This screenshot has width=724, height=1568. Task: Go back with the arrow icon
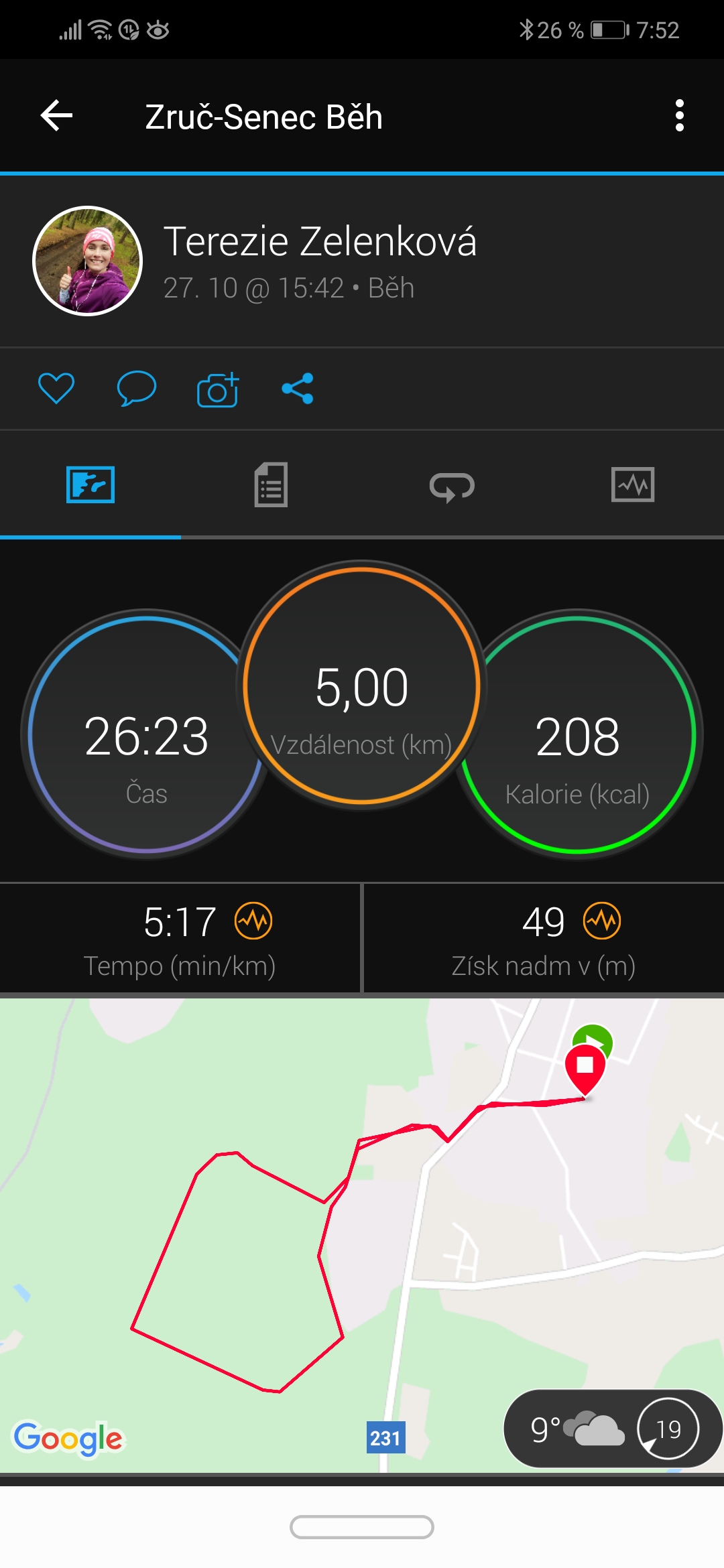click(56, 116)
